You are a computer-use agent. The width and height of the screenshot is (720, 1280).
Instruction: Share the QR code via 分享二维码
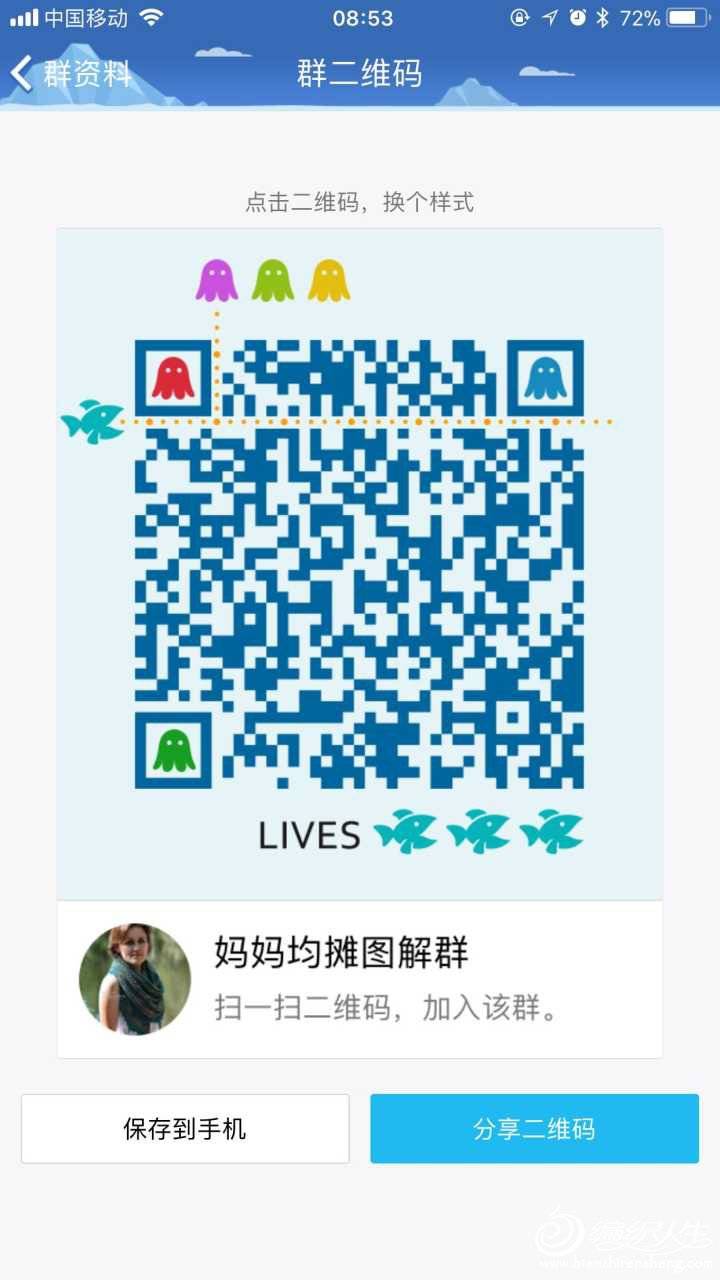click(x=534, y=1129)
